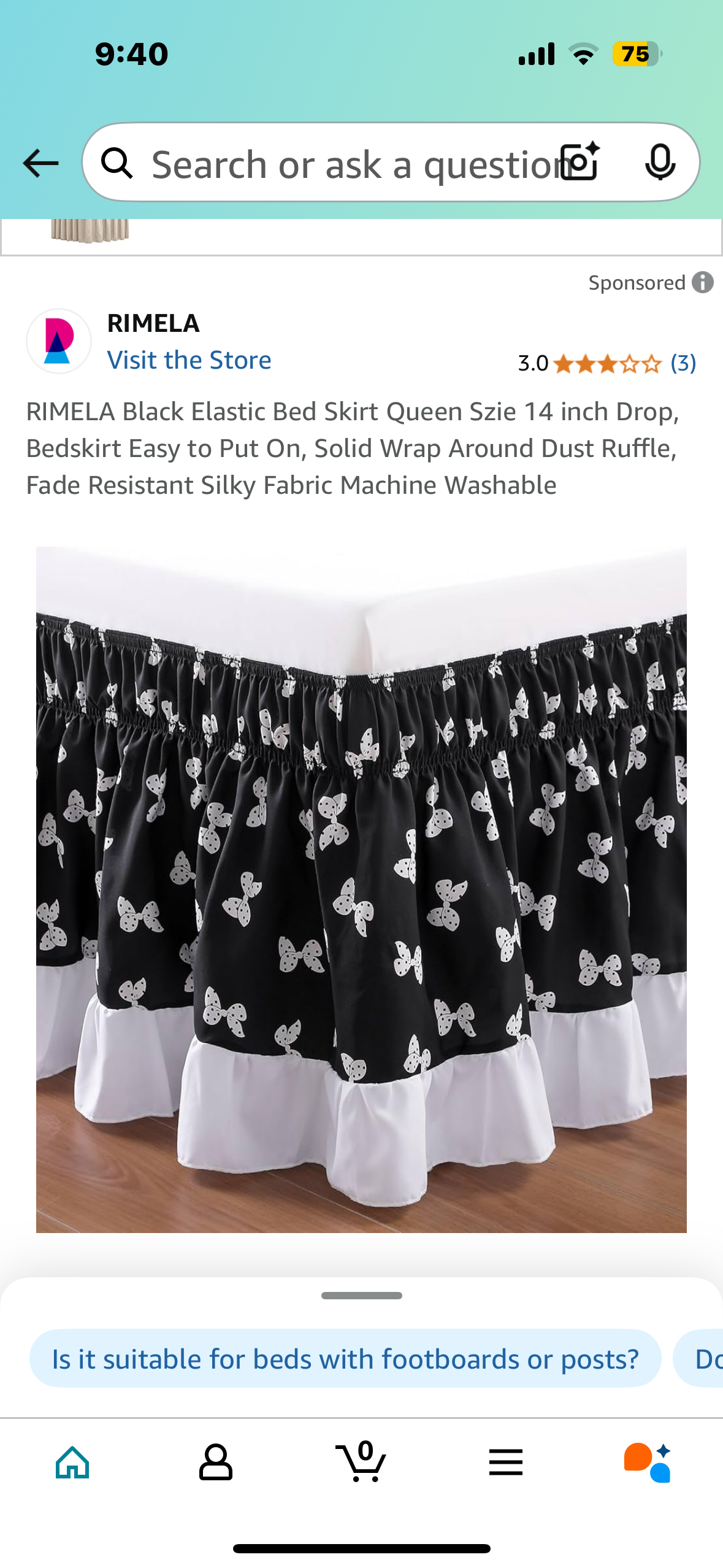Viewport: 723px width, 1568px height.
Task: Open the hamburger menu tab
Action: pyautogui.click(x=506, y=1463)
